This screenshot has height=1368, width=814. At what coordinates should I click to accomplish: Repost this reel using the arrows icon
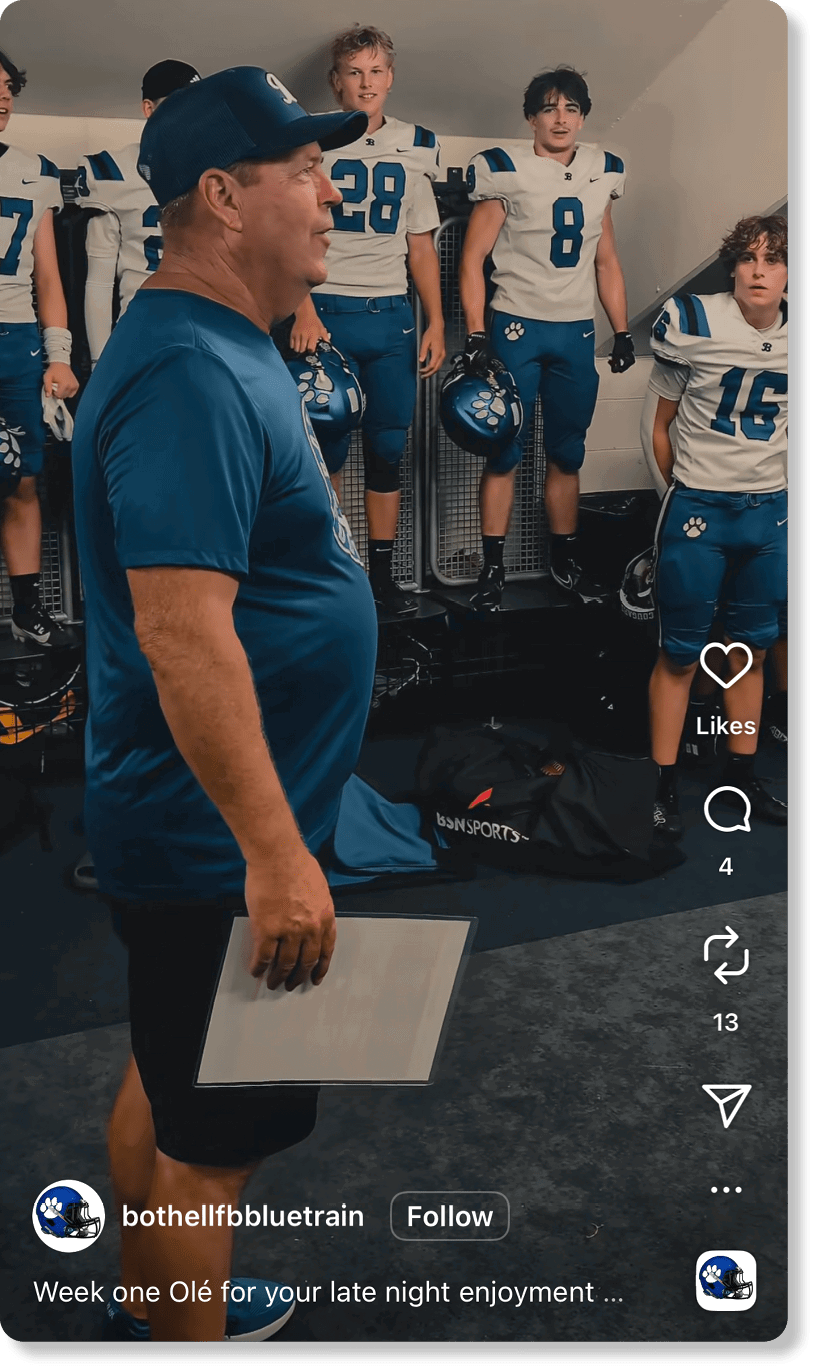click(x=726, y=954)
